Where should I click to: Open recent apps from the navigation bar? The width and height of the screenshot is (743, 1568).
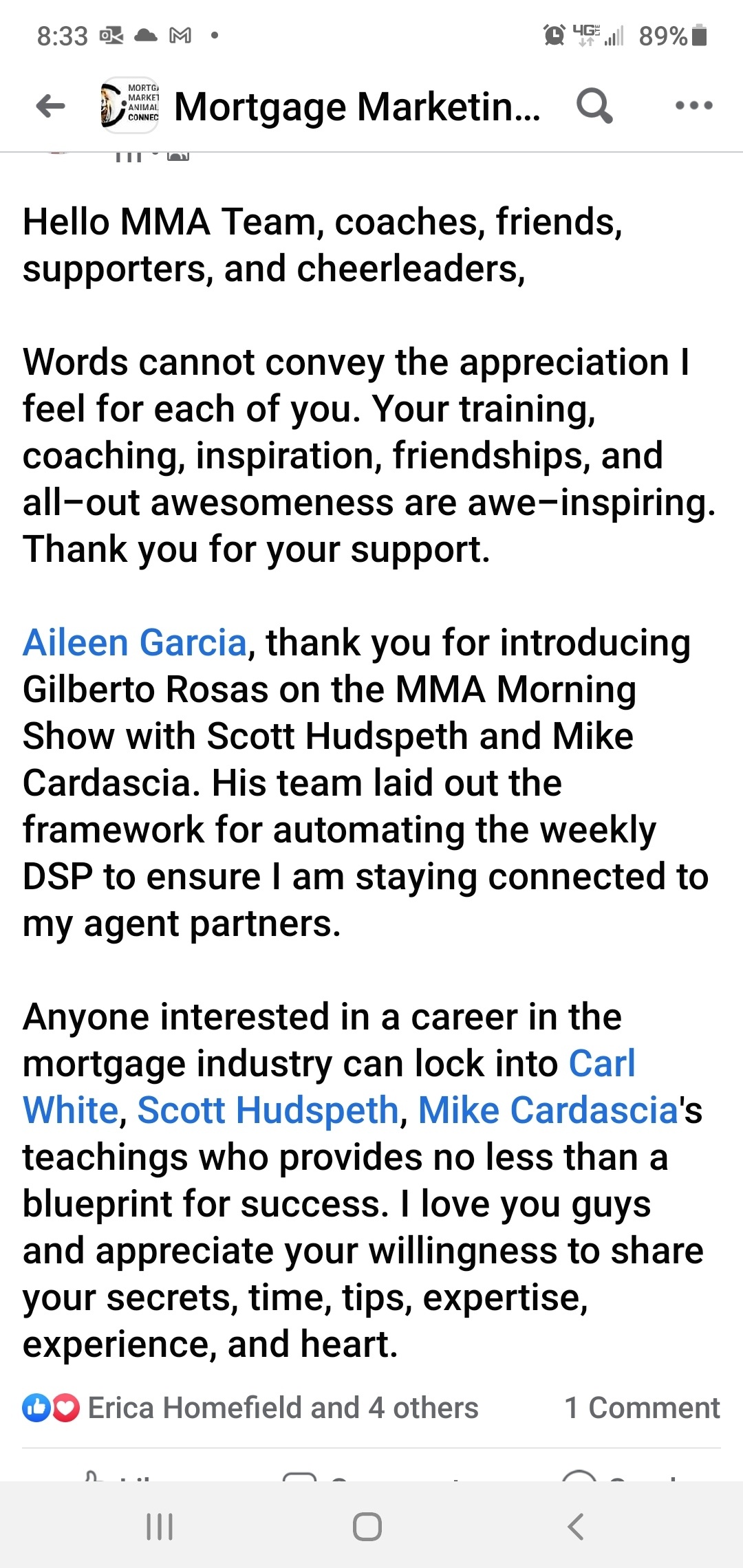[x=160, y=1527]
